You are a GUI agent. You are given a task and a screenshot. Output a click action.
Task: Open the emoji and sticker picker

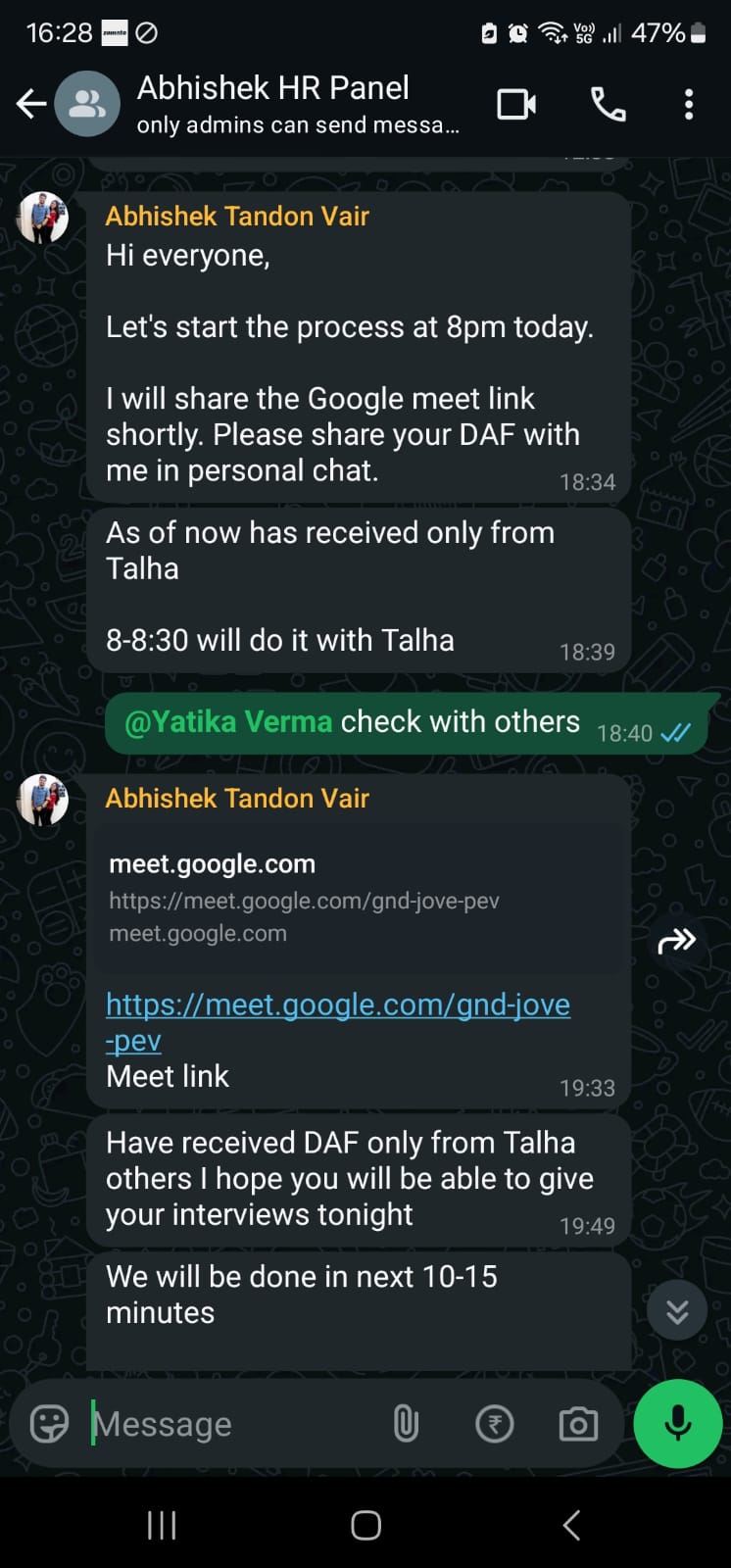coord(49,1424)
